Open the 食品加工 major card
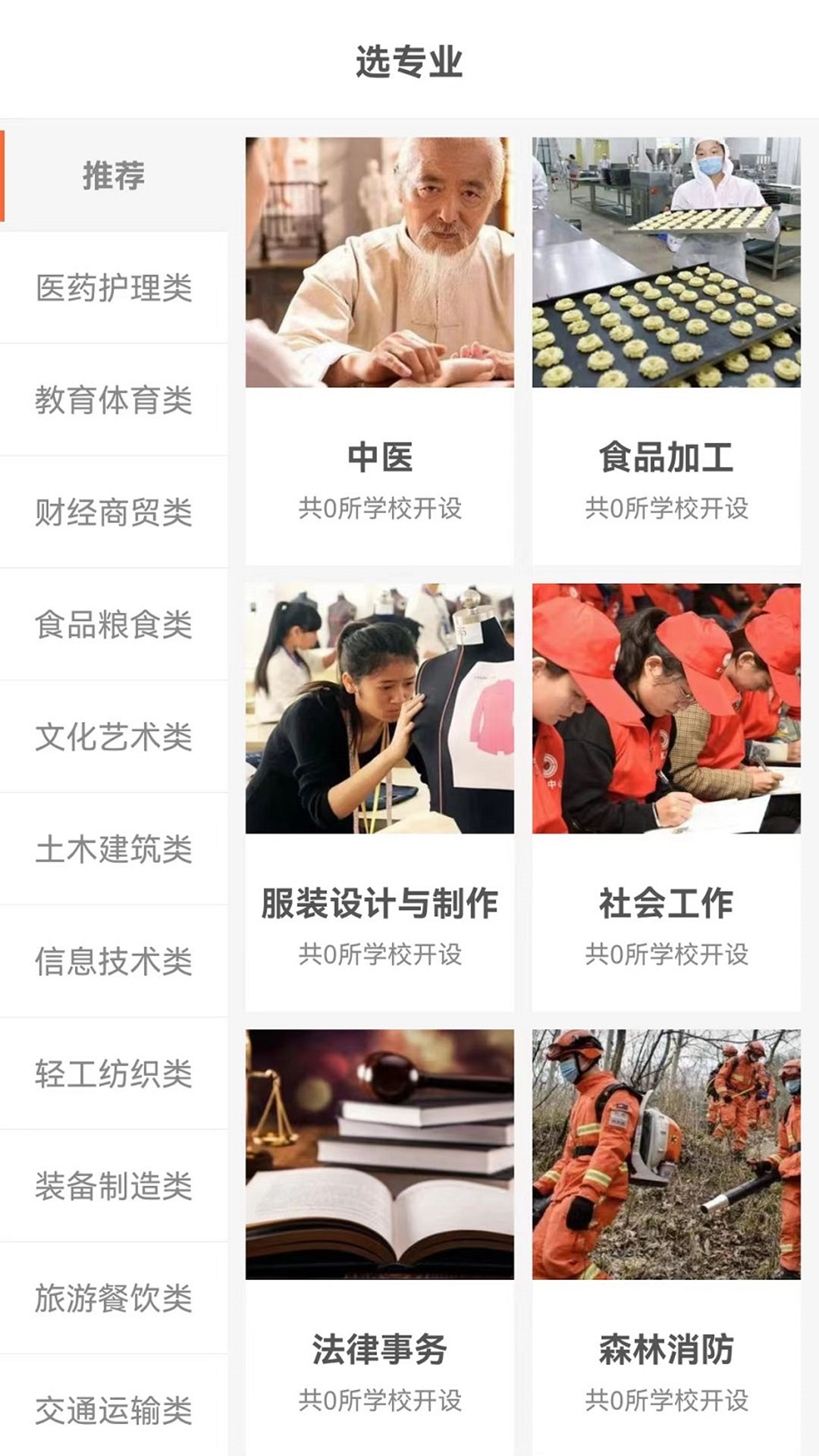This screenshot has height=1456, width=819. 666,350
